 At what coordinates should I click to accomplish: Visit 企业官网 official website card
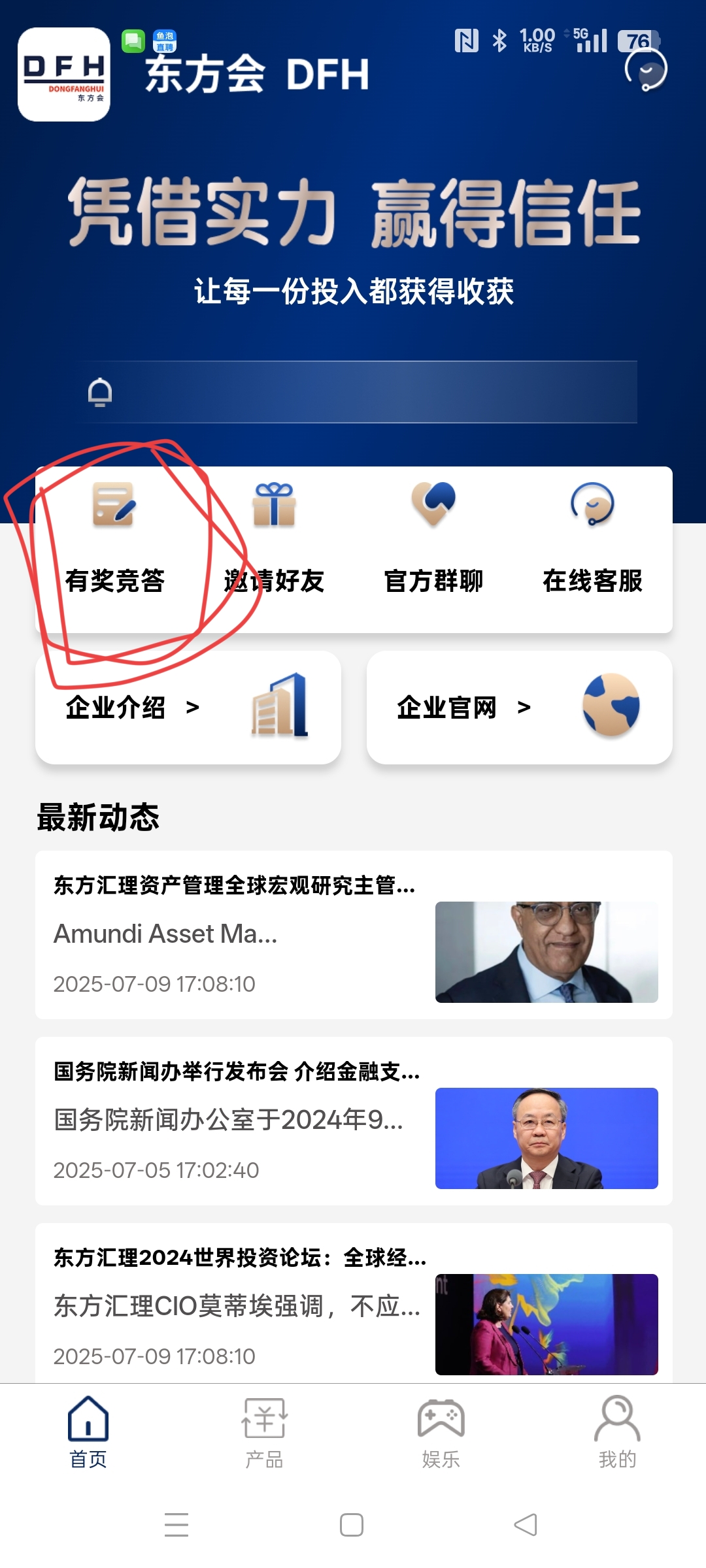519,708
